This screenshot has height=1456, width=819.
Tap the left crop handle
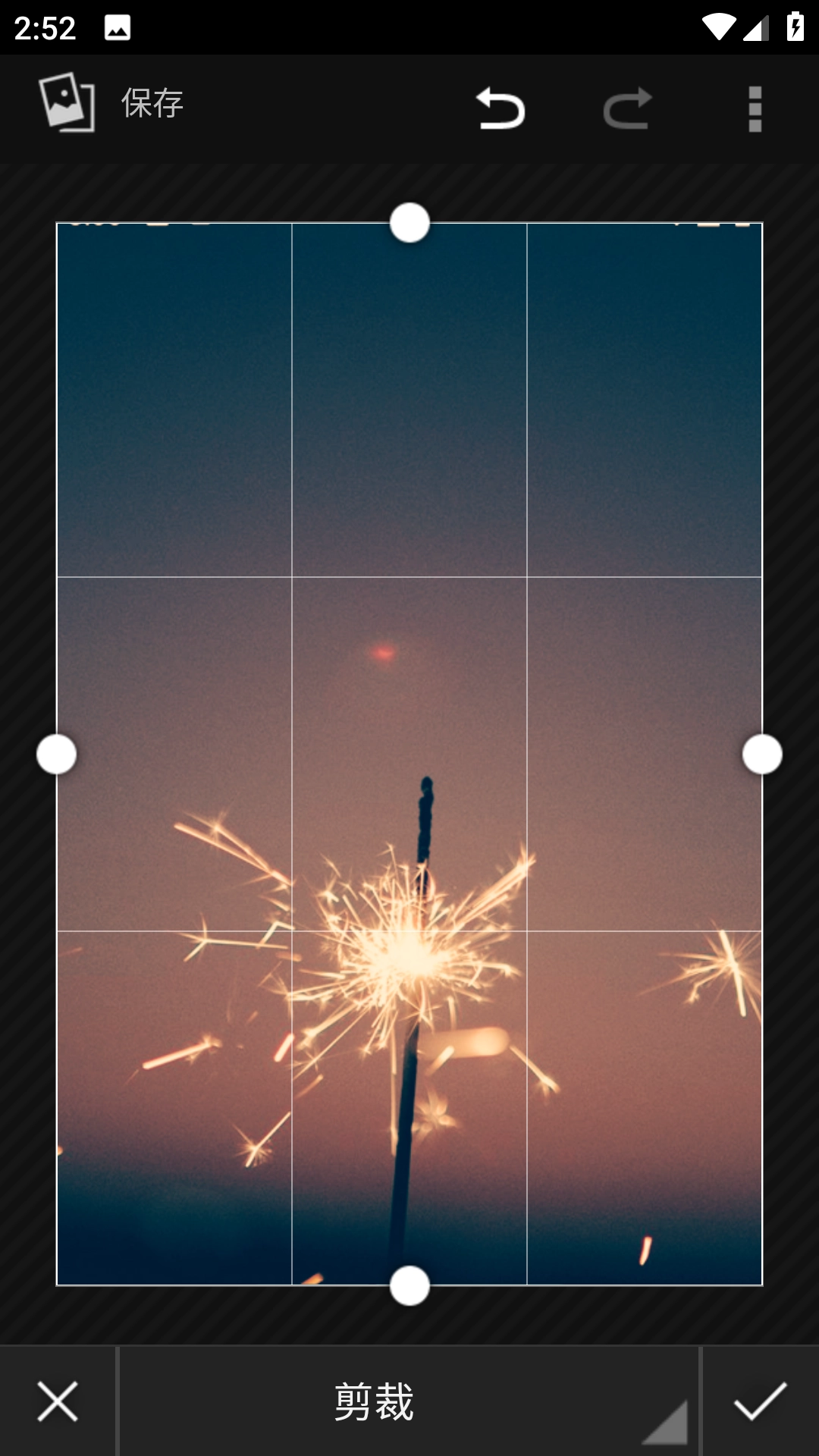tap(57, 755)
